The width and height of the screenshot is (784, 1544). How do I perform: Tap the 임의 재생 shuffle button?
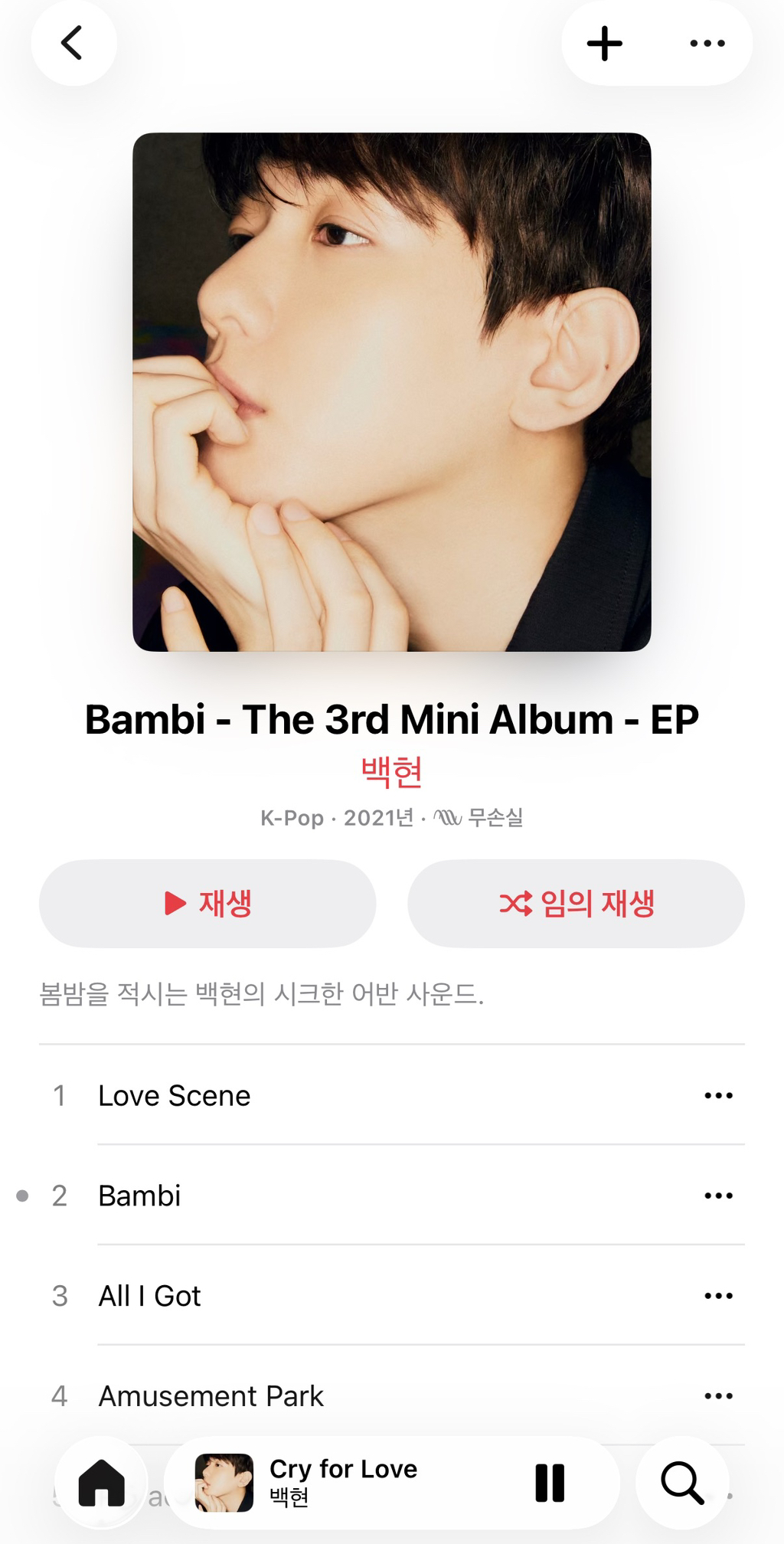click(576, 904)
